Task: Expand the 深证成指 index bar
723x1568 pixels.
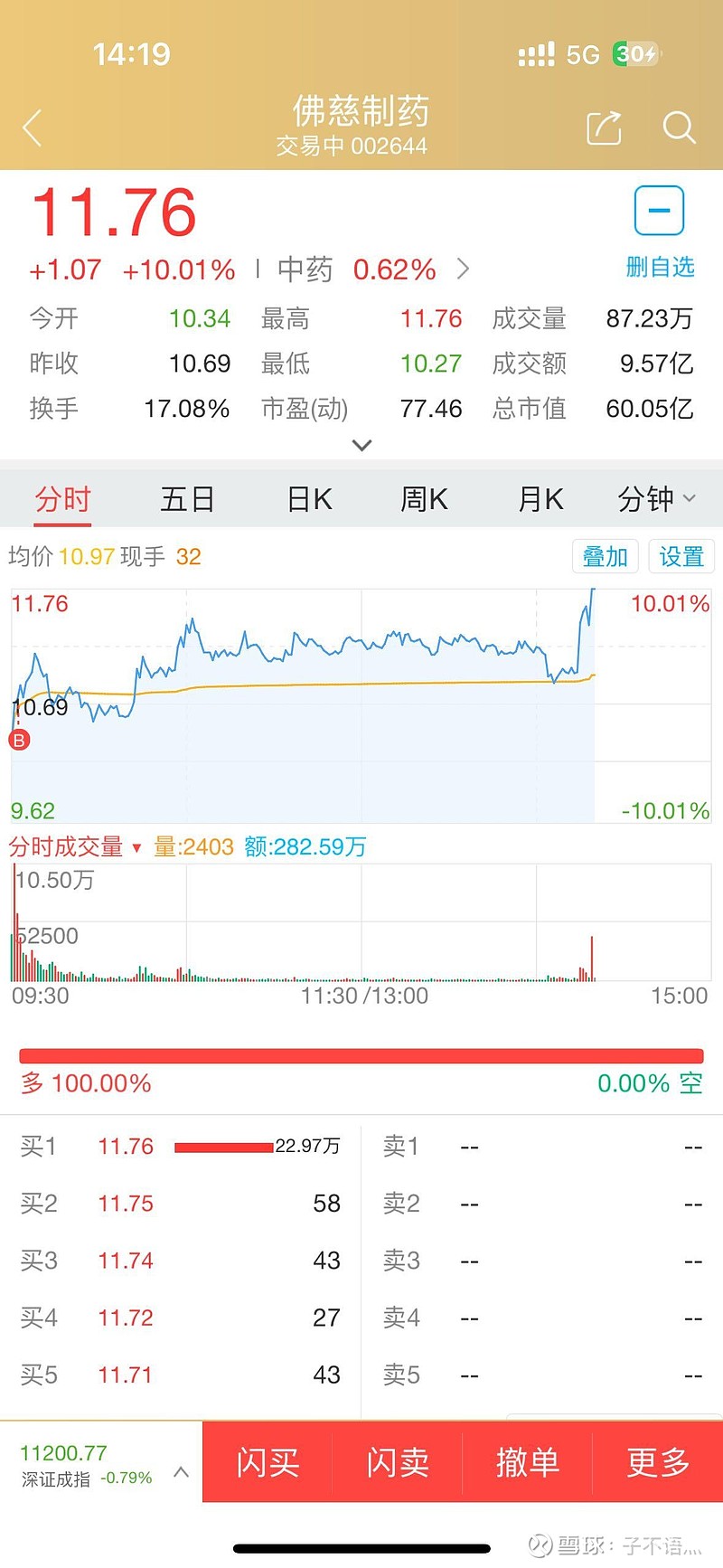Action: pos(101,1465)
